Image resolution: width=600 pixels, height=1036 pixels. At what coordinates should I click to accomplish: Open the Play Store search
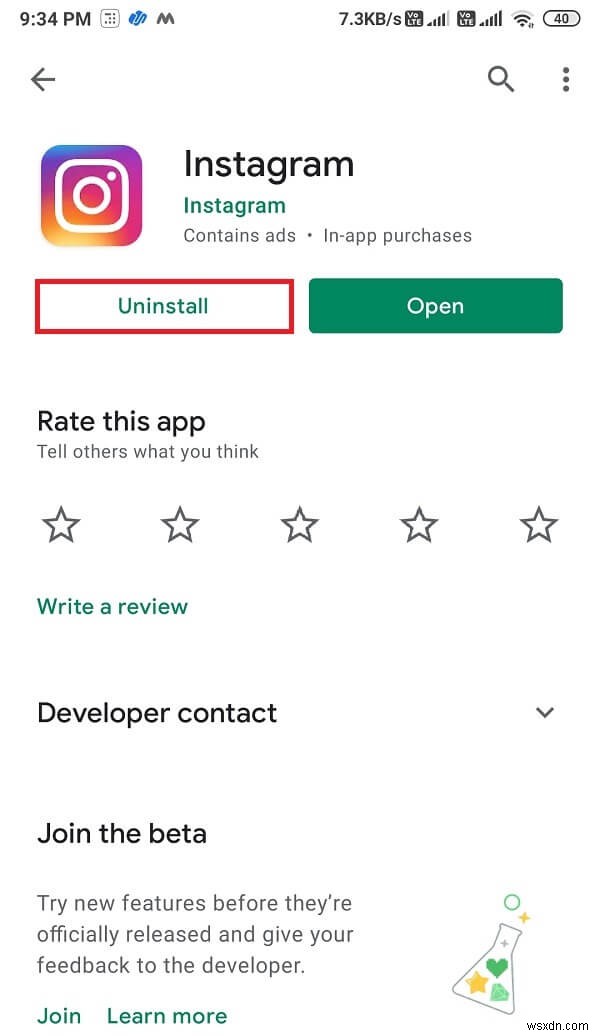point(500,79)
